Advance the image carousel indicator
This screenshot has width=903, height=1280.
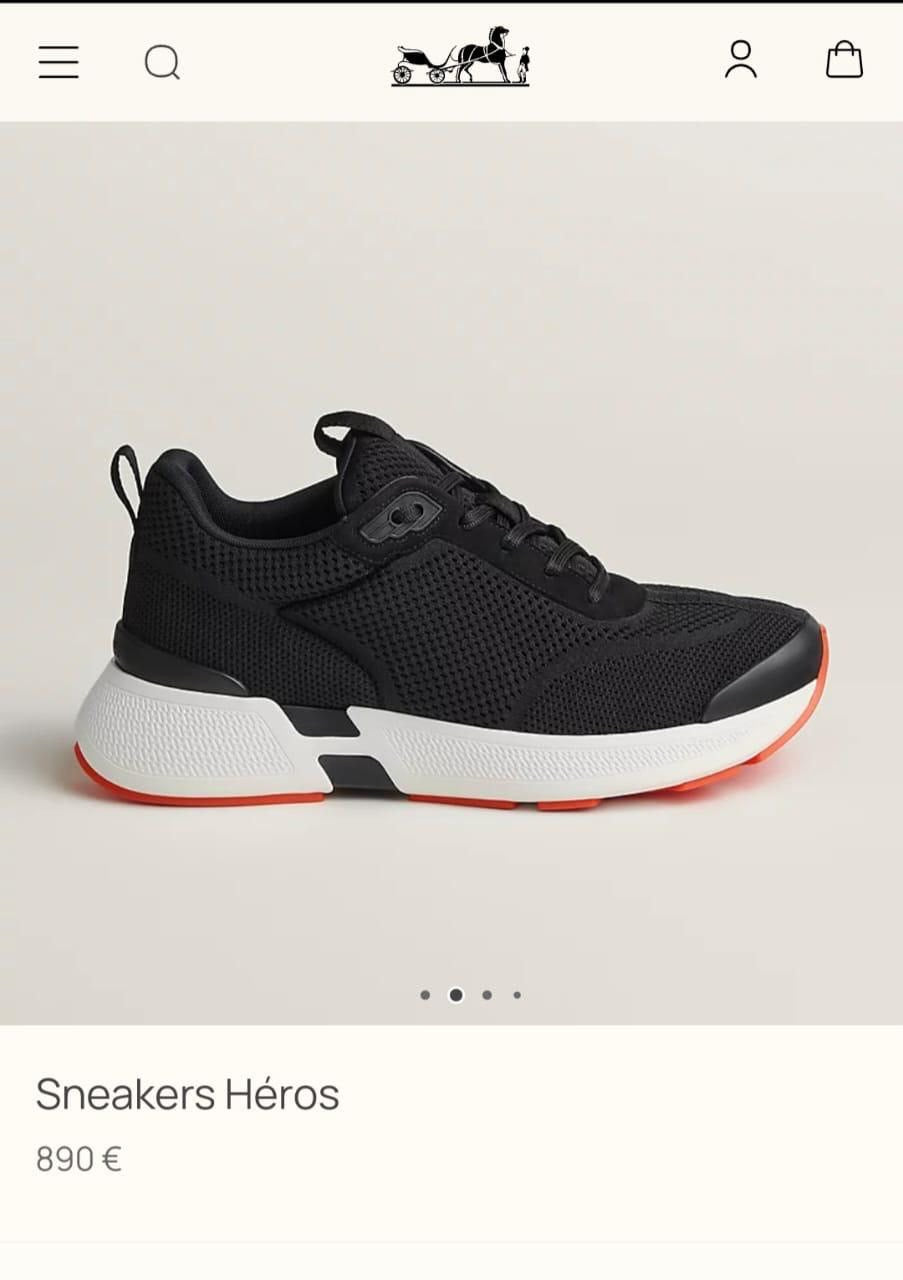point(487,994)
